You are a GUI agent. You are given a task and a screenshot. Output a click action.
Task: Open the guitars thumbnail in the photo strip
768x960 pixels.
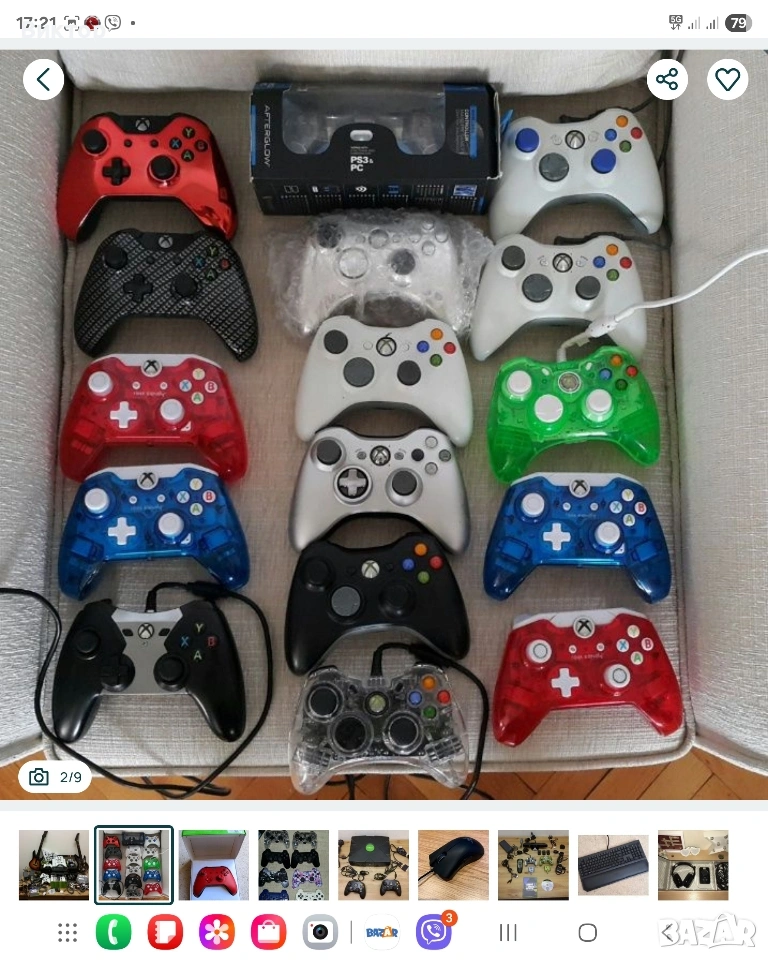click(54, 865)
